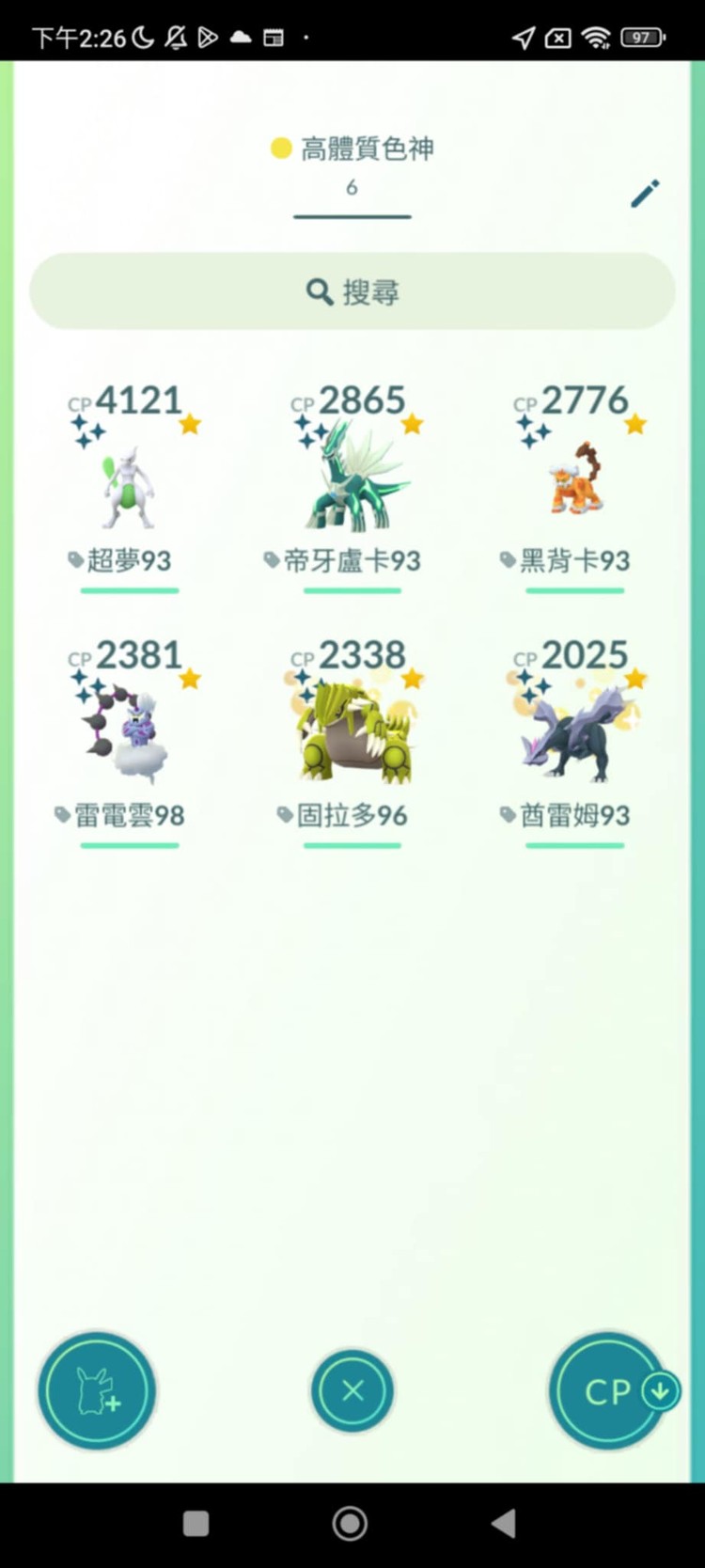Tap the 搜尋 search field
Image resolution: width=705 pixels, height=1568 pixels.
pyautogui.click(x=352, y=291)
